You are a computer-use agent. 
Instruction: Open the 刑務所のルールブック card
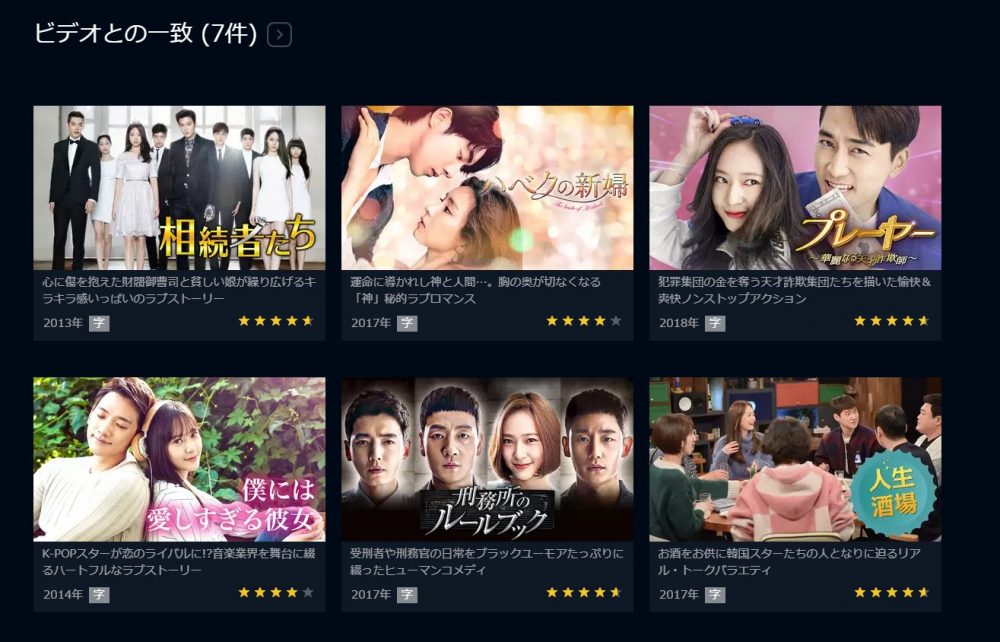coord(487,459)
